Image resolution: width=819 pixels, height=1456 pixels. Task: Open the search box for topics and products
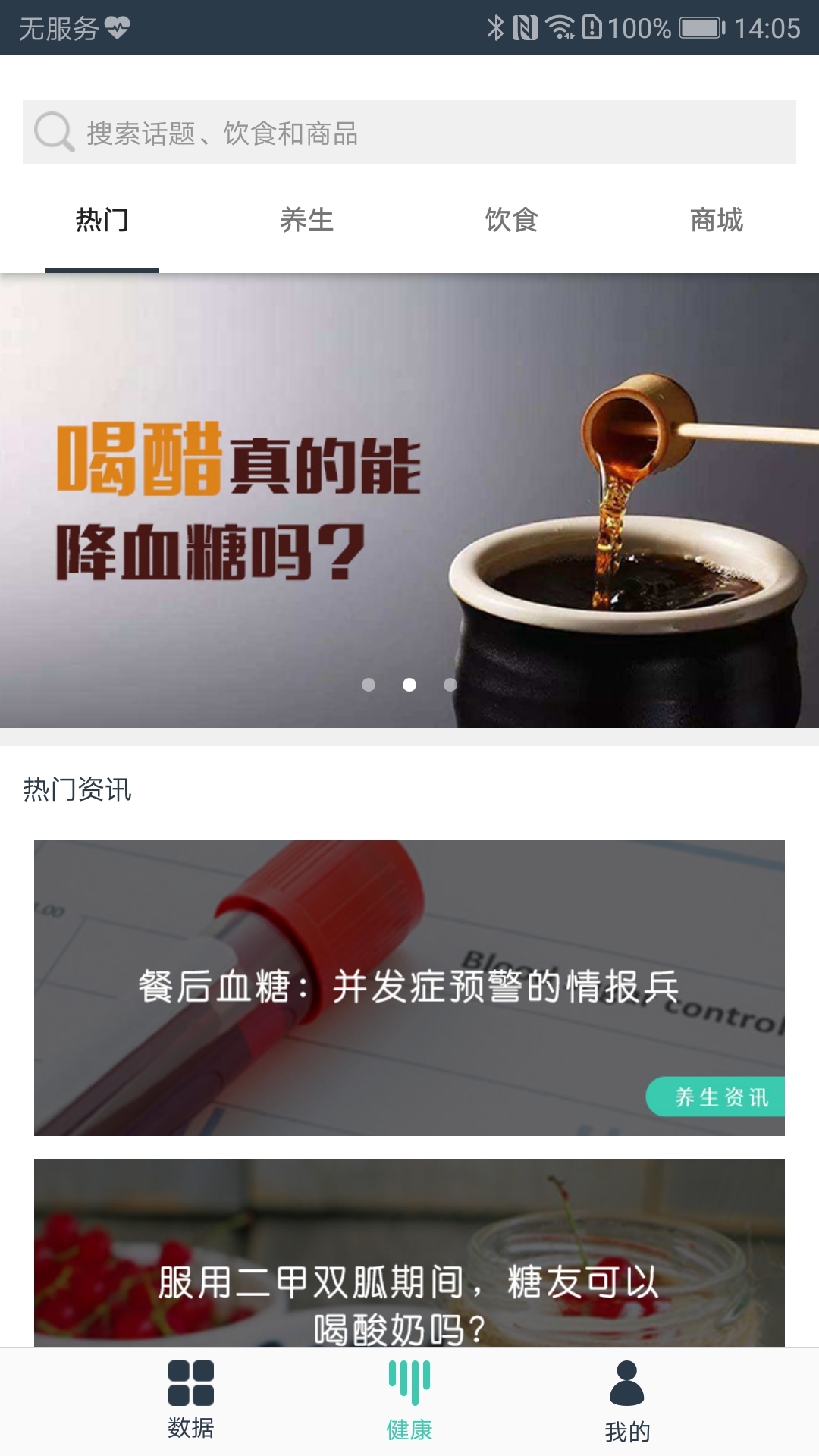409,132
